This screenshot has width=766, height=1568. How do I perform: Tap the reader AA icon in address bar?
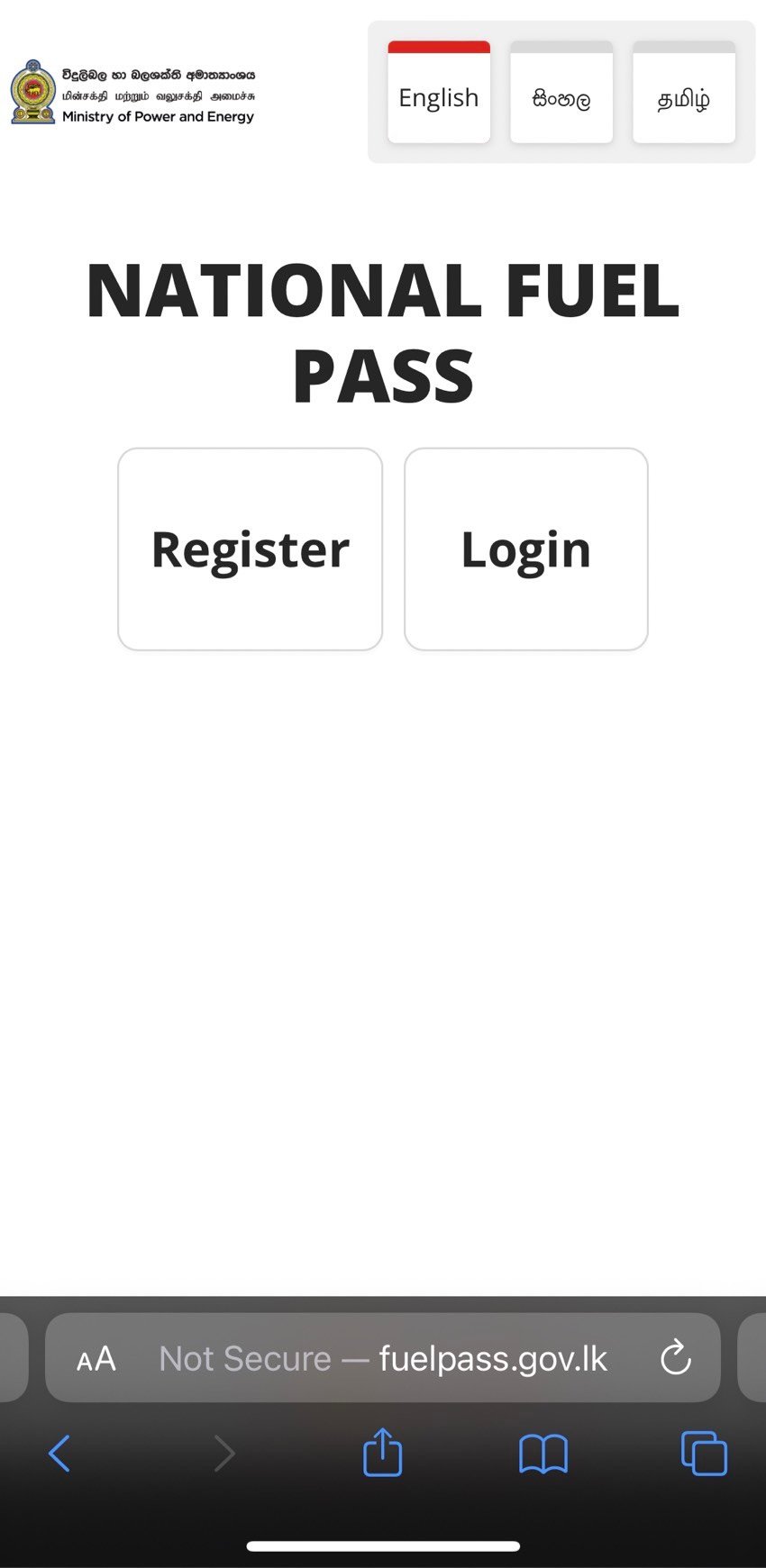tap(96, 1358)
